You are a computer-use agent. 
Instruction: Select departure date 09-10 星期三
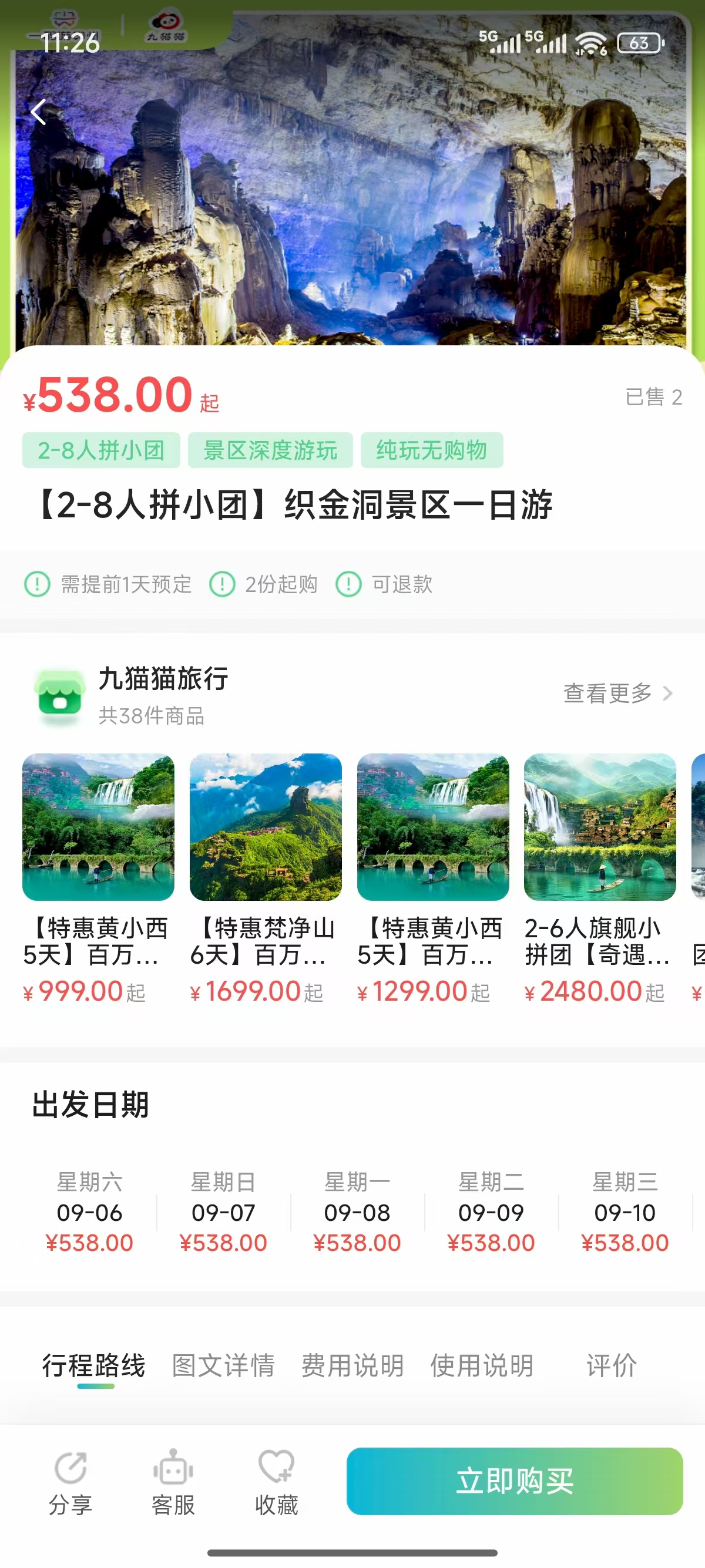(625, 1212)
